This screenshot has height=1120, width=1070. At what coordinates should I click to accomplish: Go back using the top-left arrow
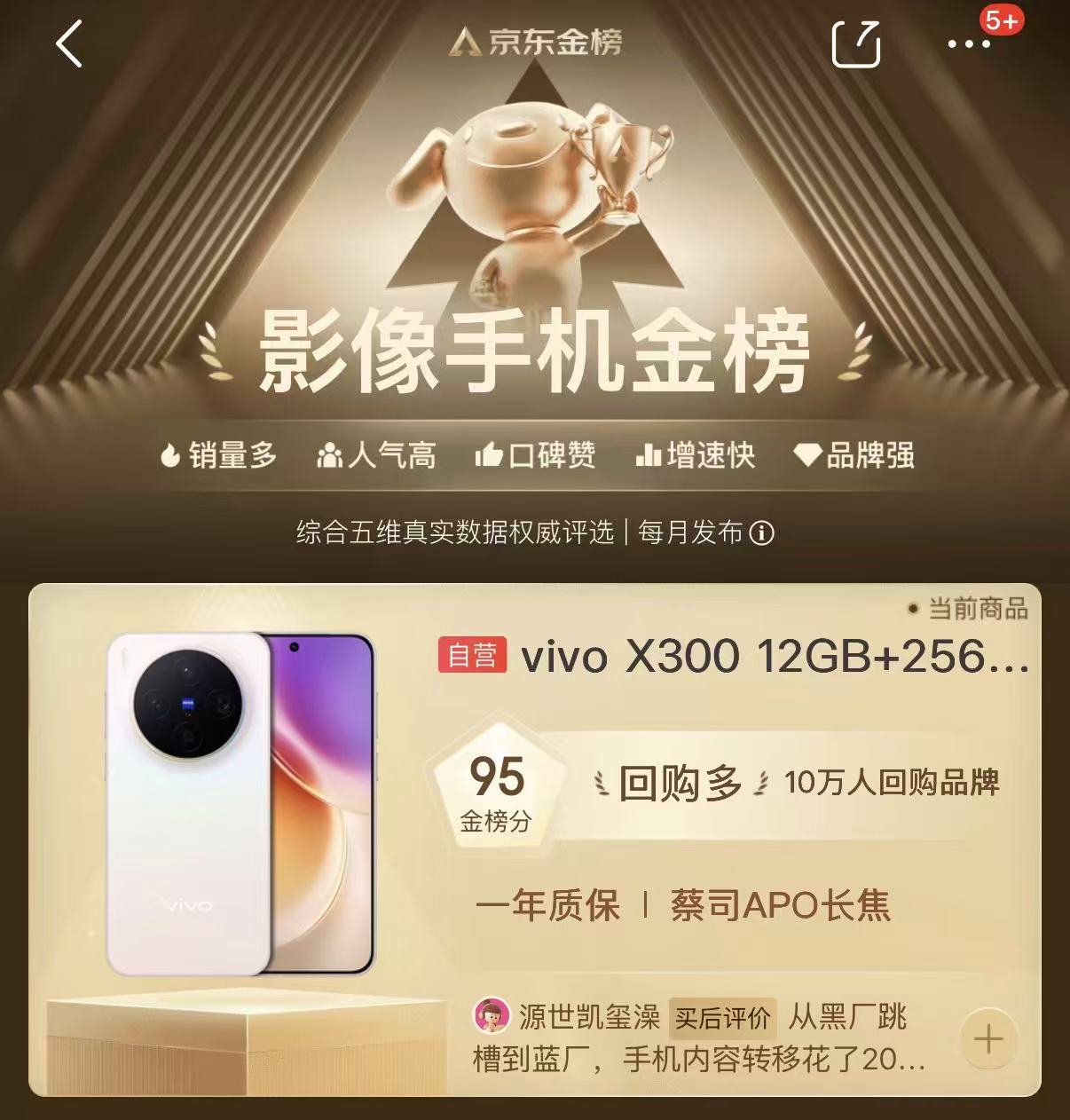pyautogui.click(x=69, y=43)
